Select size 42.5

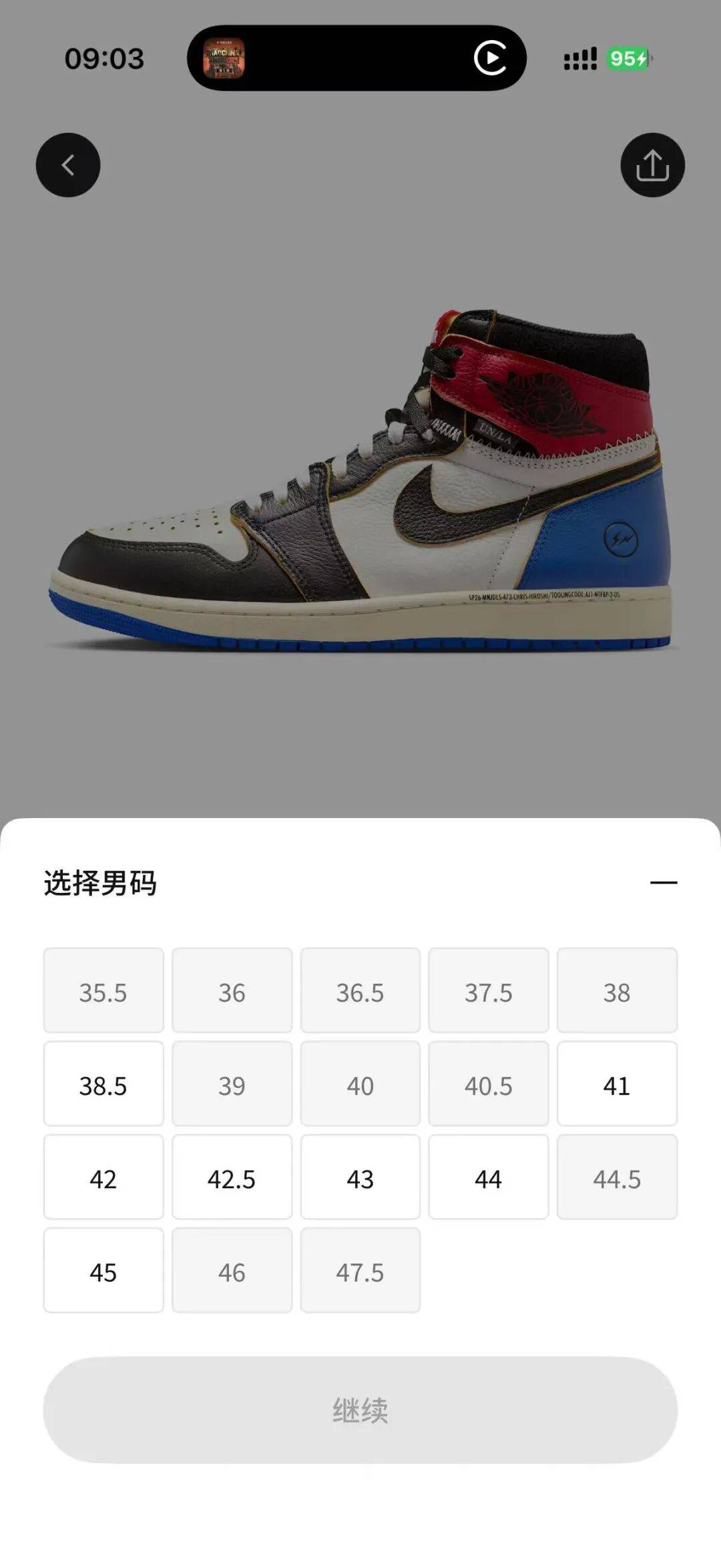pyautogui.click(x=232, y=1177)
